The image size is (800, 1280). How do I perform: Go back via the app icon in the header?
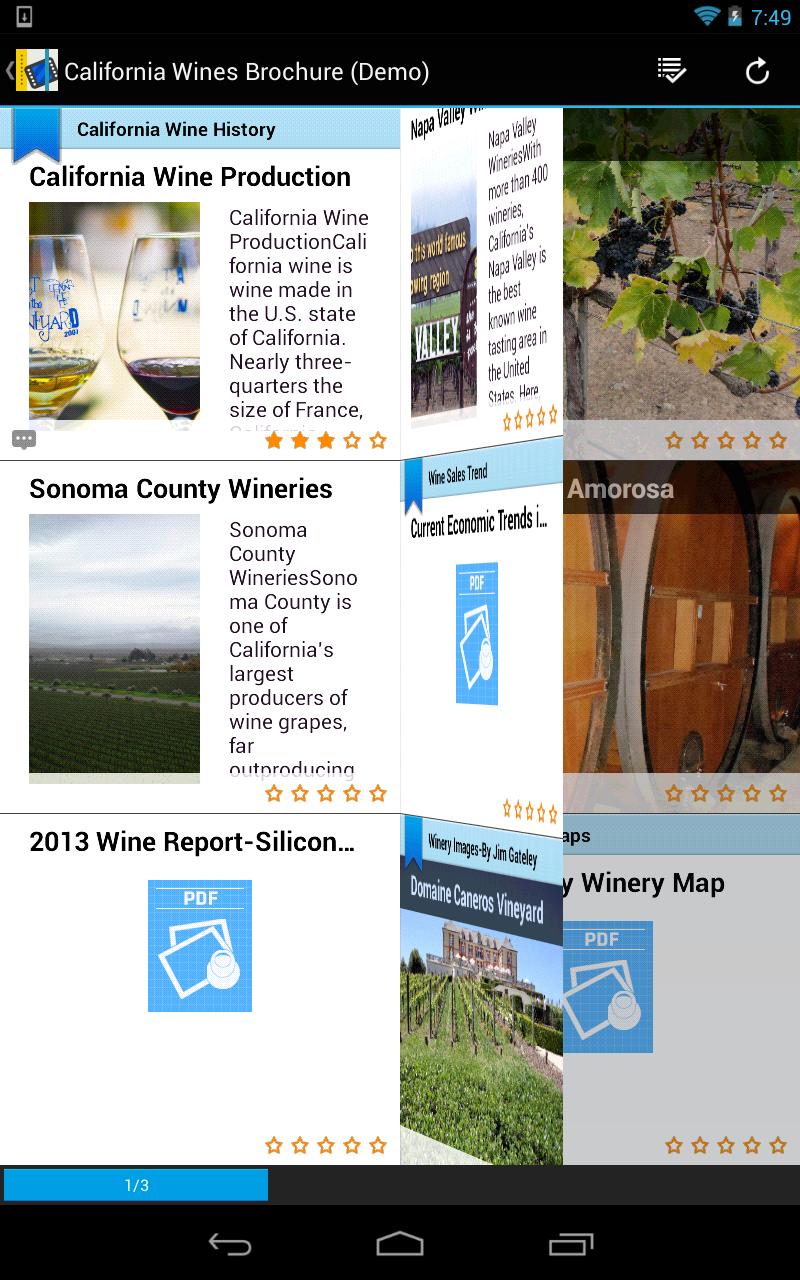31,71
